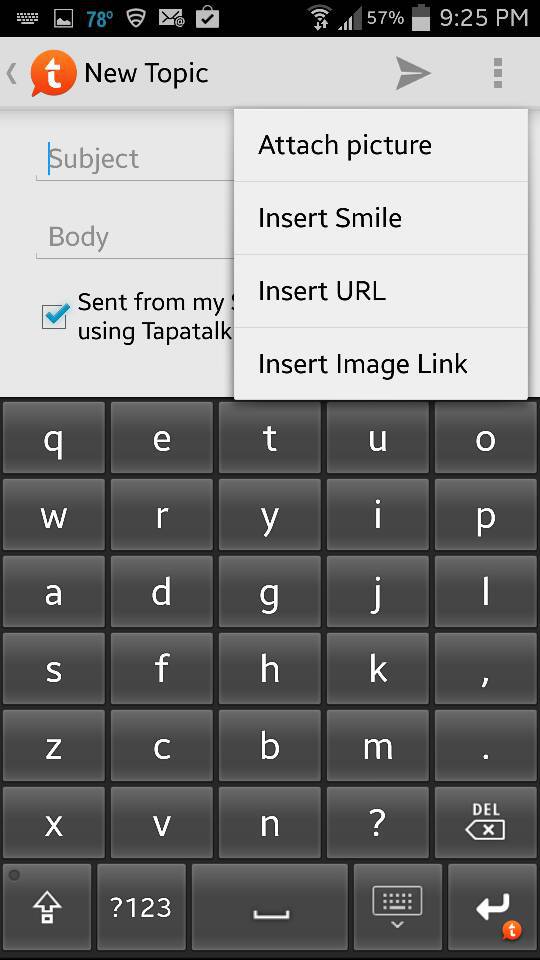The width and height of the screenshot is (540, 960).
Task: Choose Insert Smile
Action: (380, 218)
